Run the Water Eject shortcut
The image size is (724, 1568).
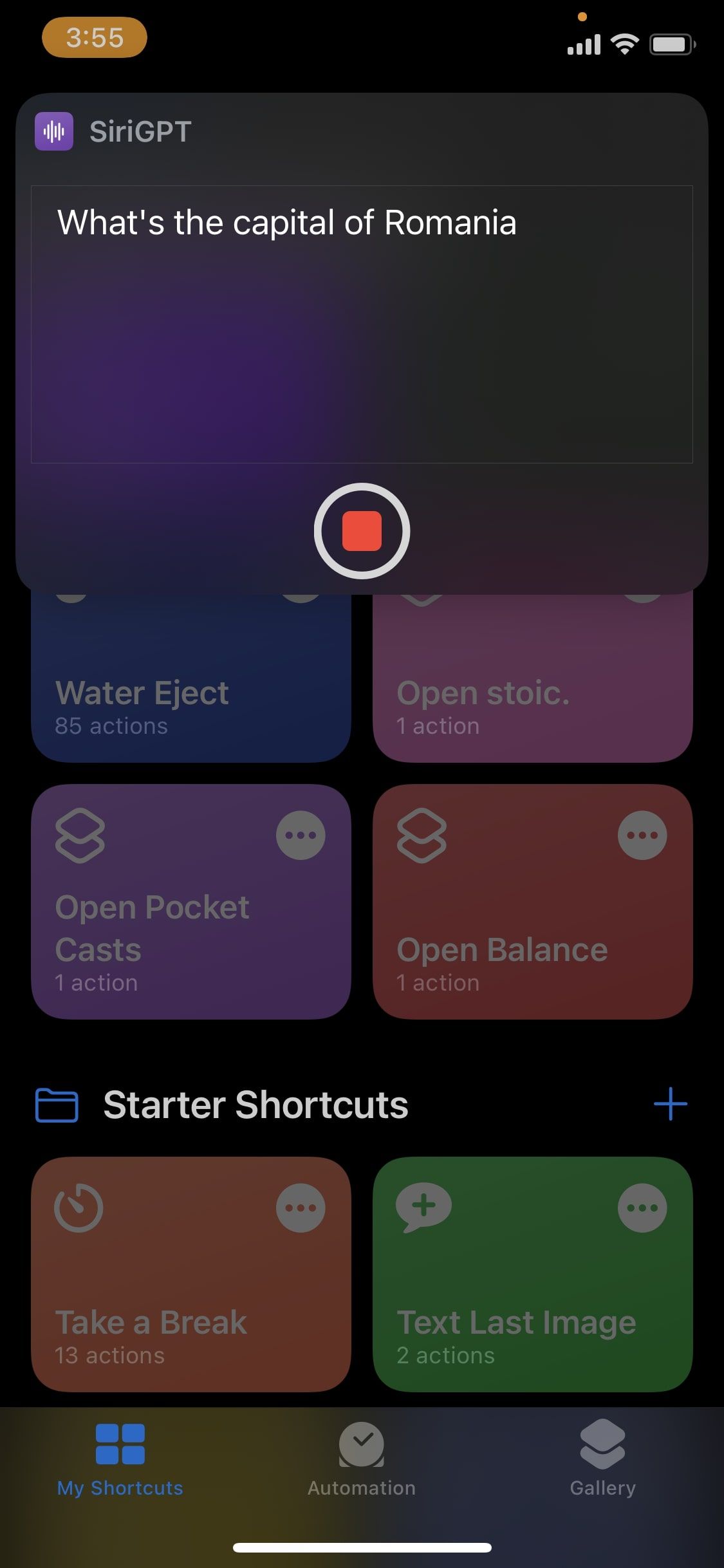point(190,696)
